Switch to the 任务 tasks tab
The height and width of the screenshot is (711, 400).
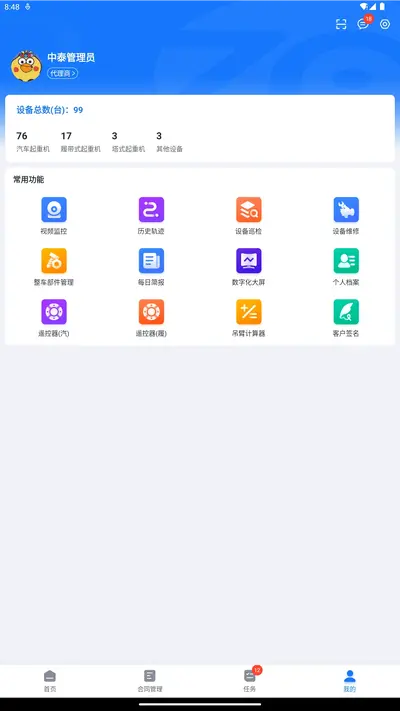pos(250,681)
